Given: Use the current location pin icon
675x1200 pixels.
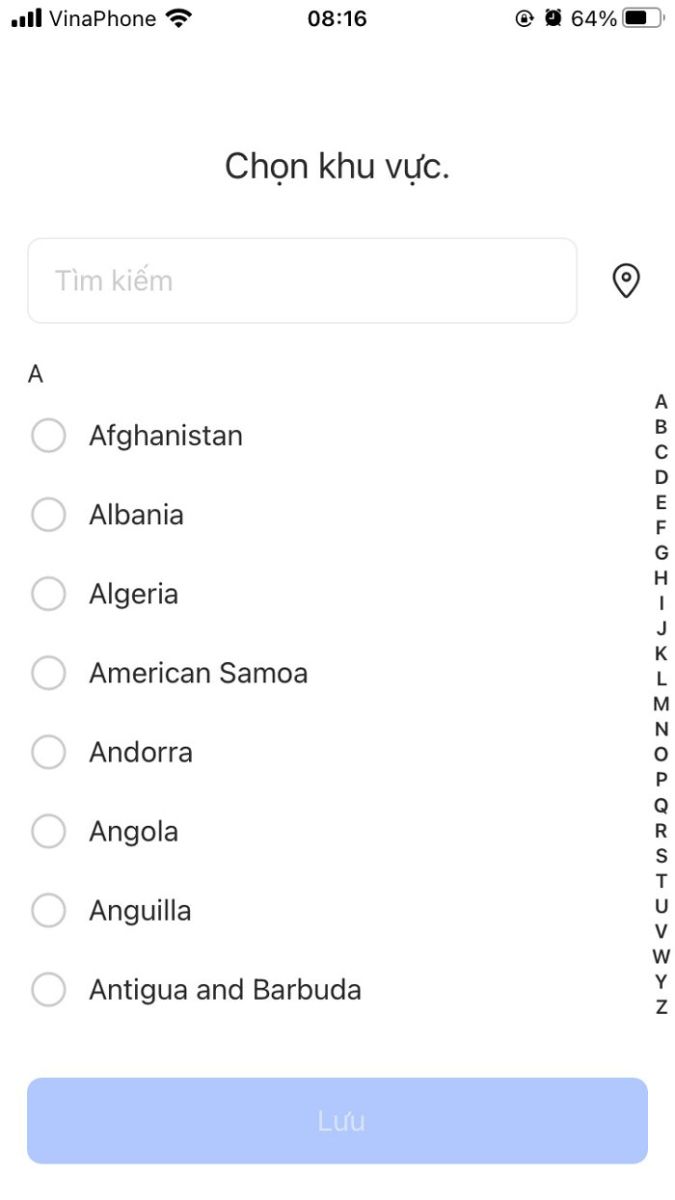Looking at the screenshot, I should (626, 281).
